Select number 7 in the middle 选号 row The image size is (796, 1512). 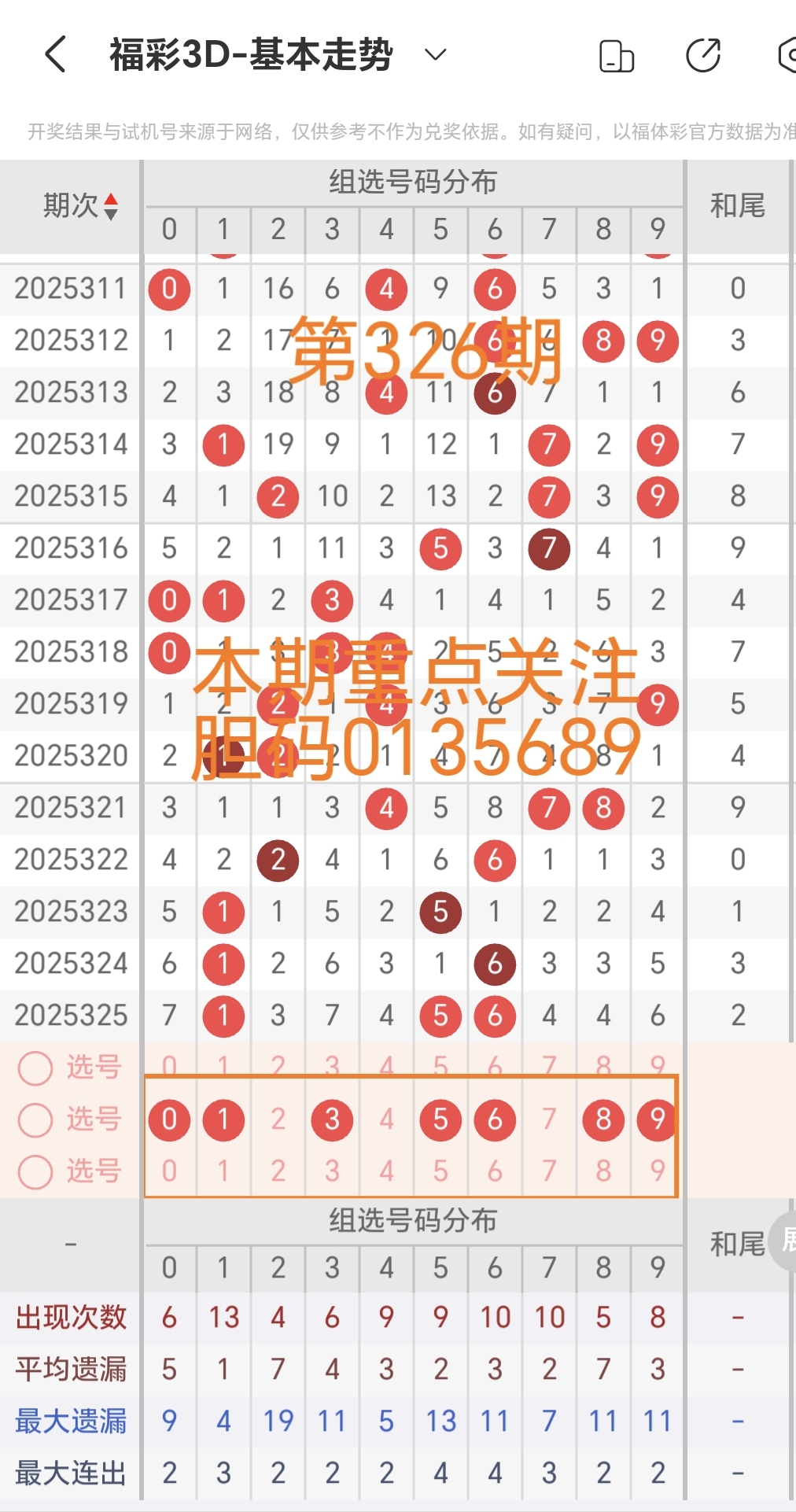548,1119
